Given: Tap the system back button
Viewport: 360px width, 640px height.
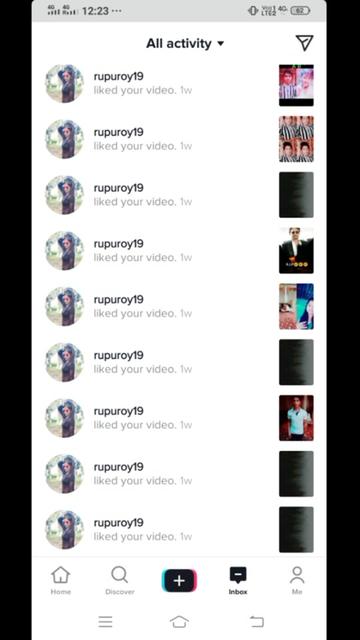Looking at the screenshot, I should [257, 622].
